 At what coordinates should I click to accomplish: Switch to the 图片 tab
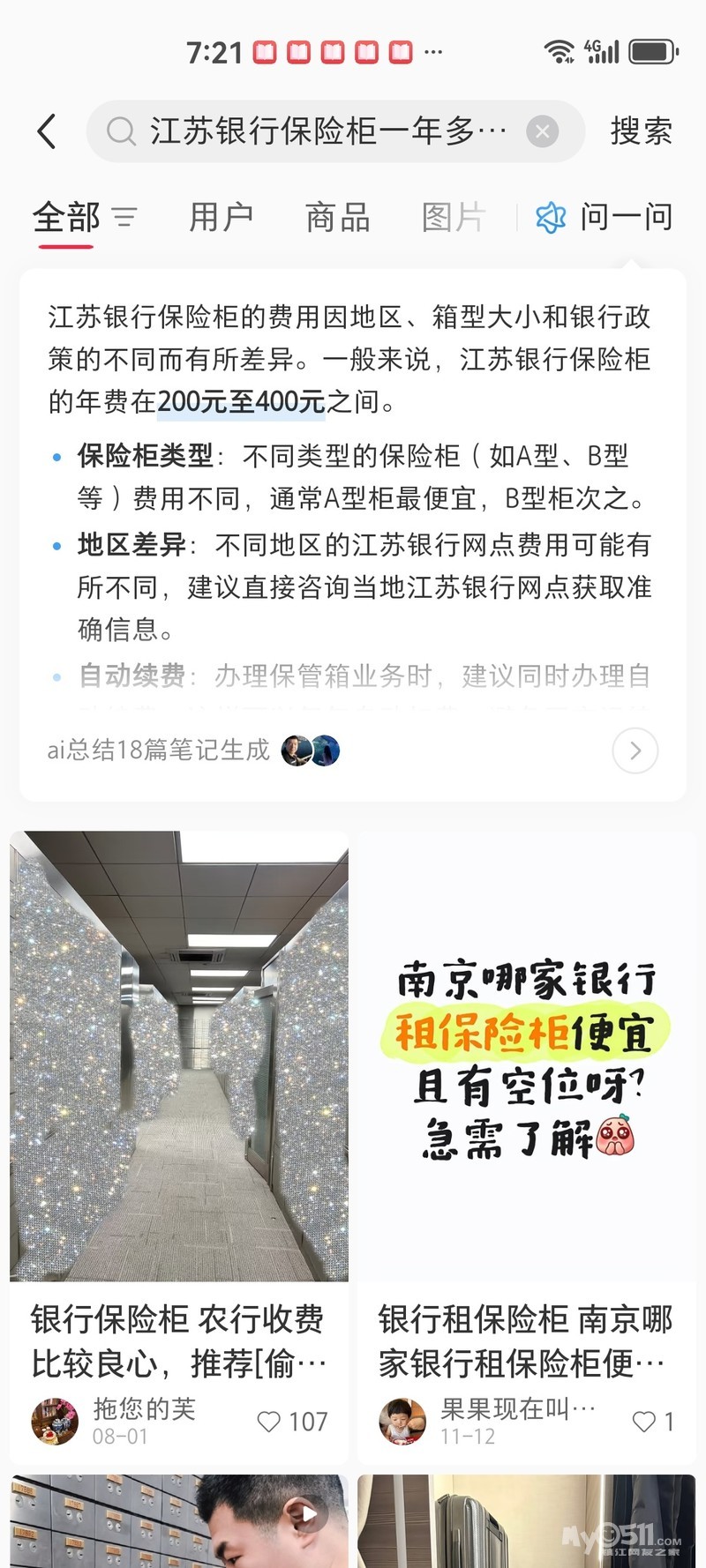click(x=453, y=217)
